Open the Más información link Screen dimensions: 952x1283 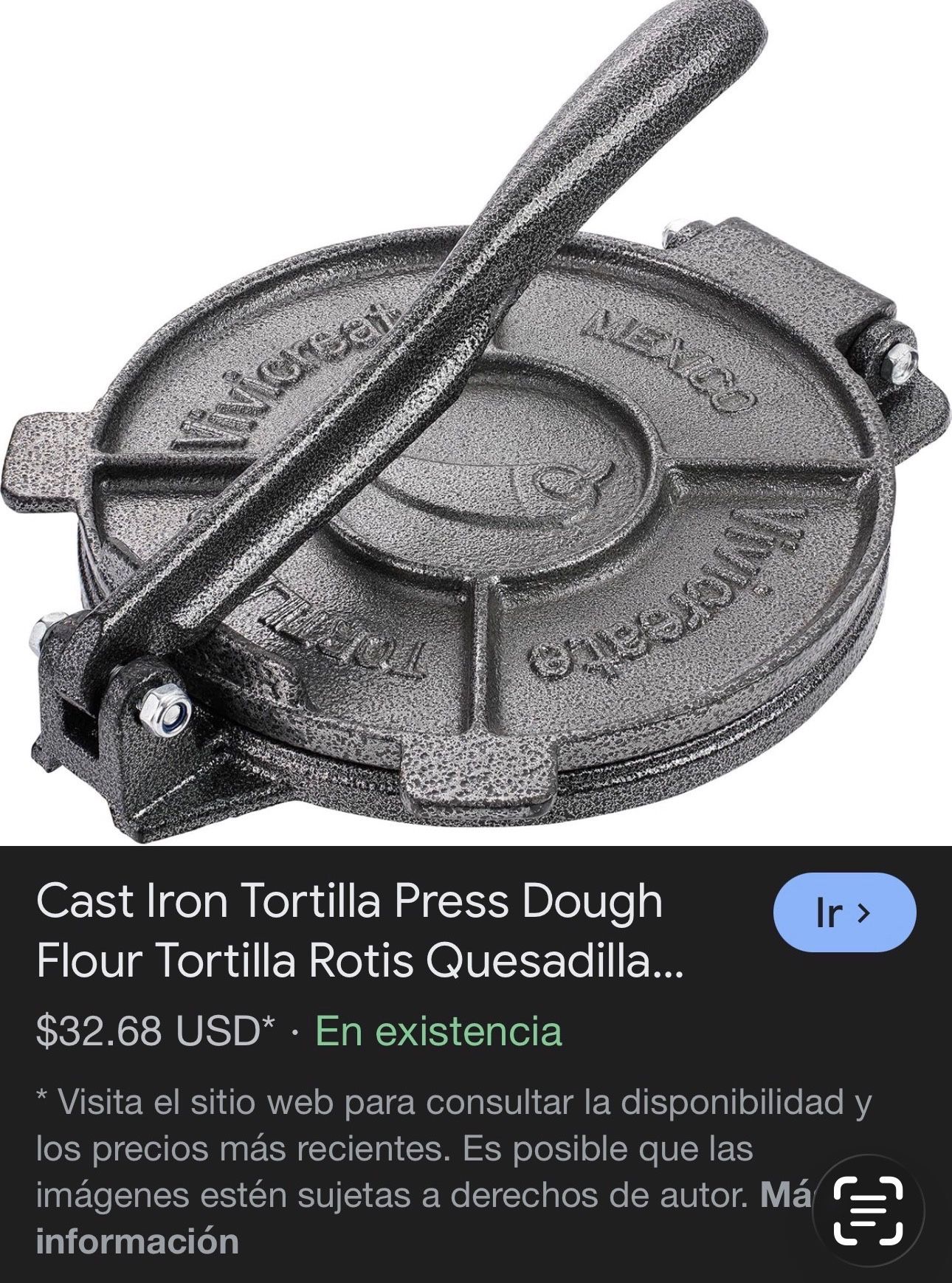pos(137,1242)
